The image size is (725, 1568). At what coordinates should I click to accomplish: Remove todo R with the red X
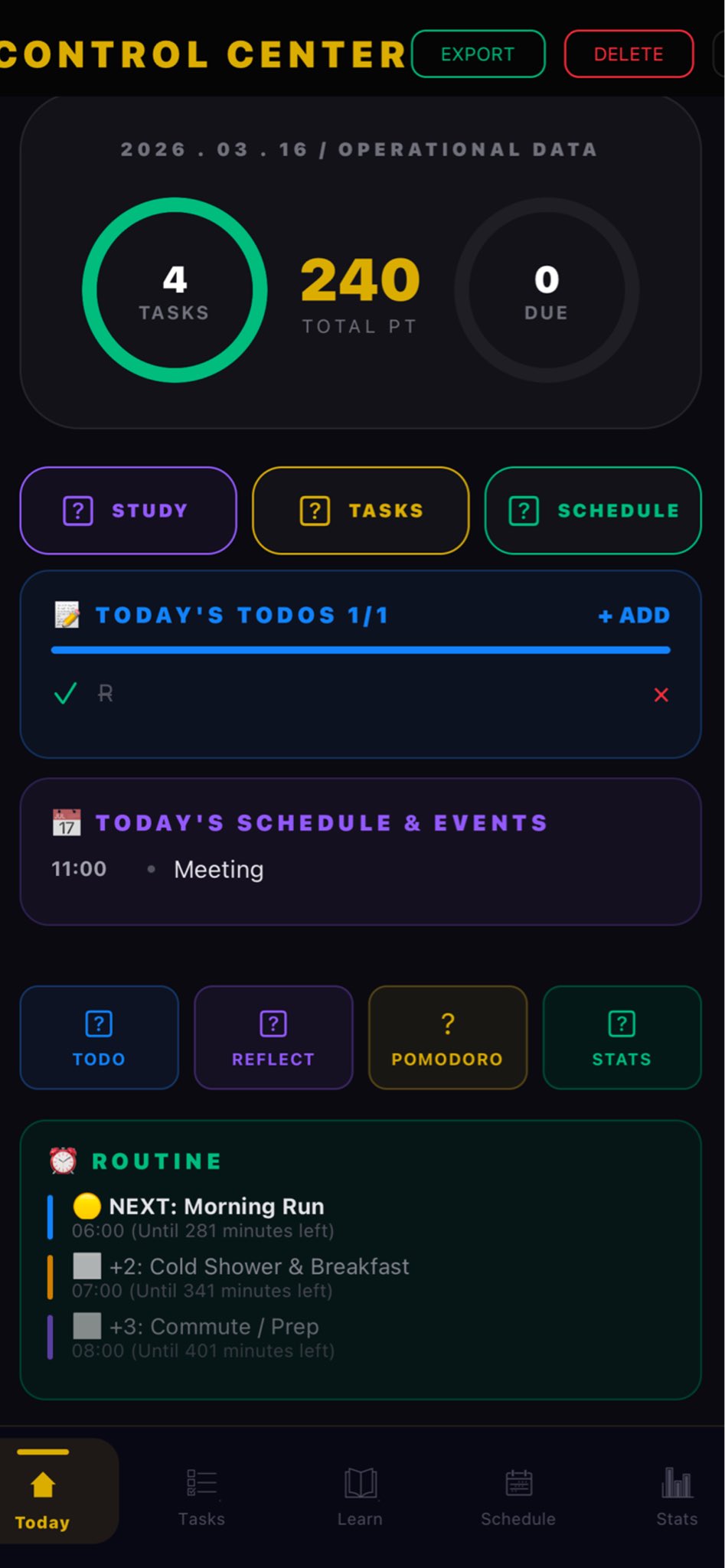coord(661,695)
